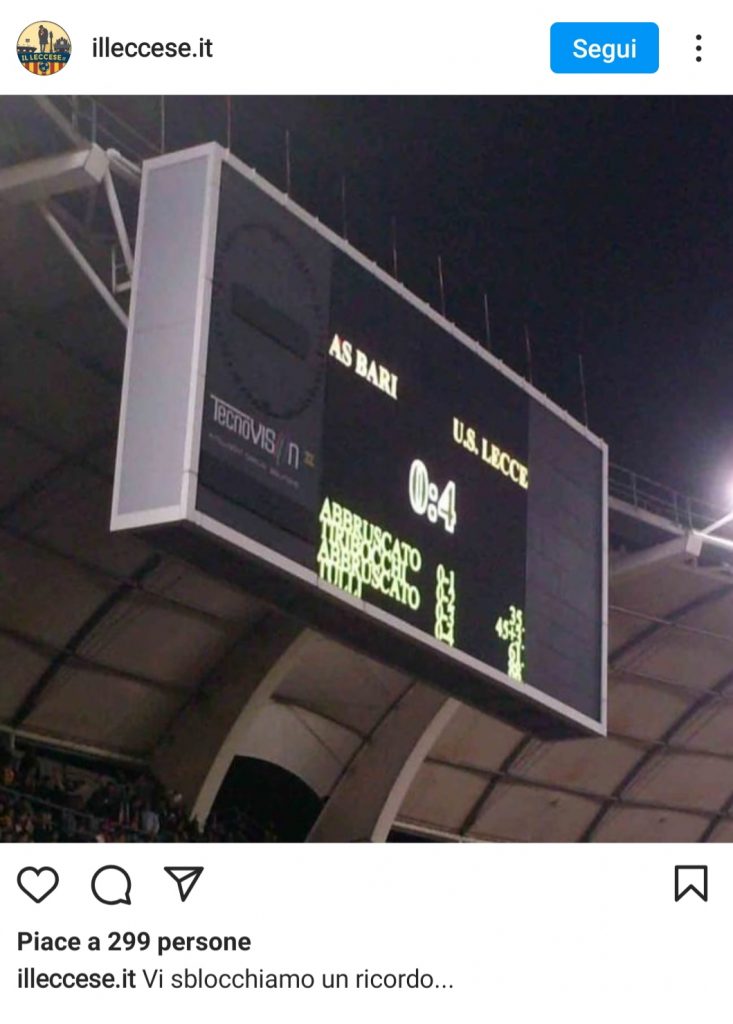Tap the illeccese.it username in the header
This screenshot has height=1024, width=733.
(x=152, y=48)
